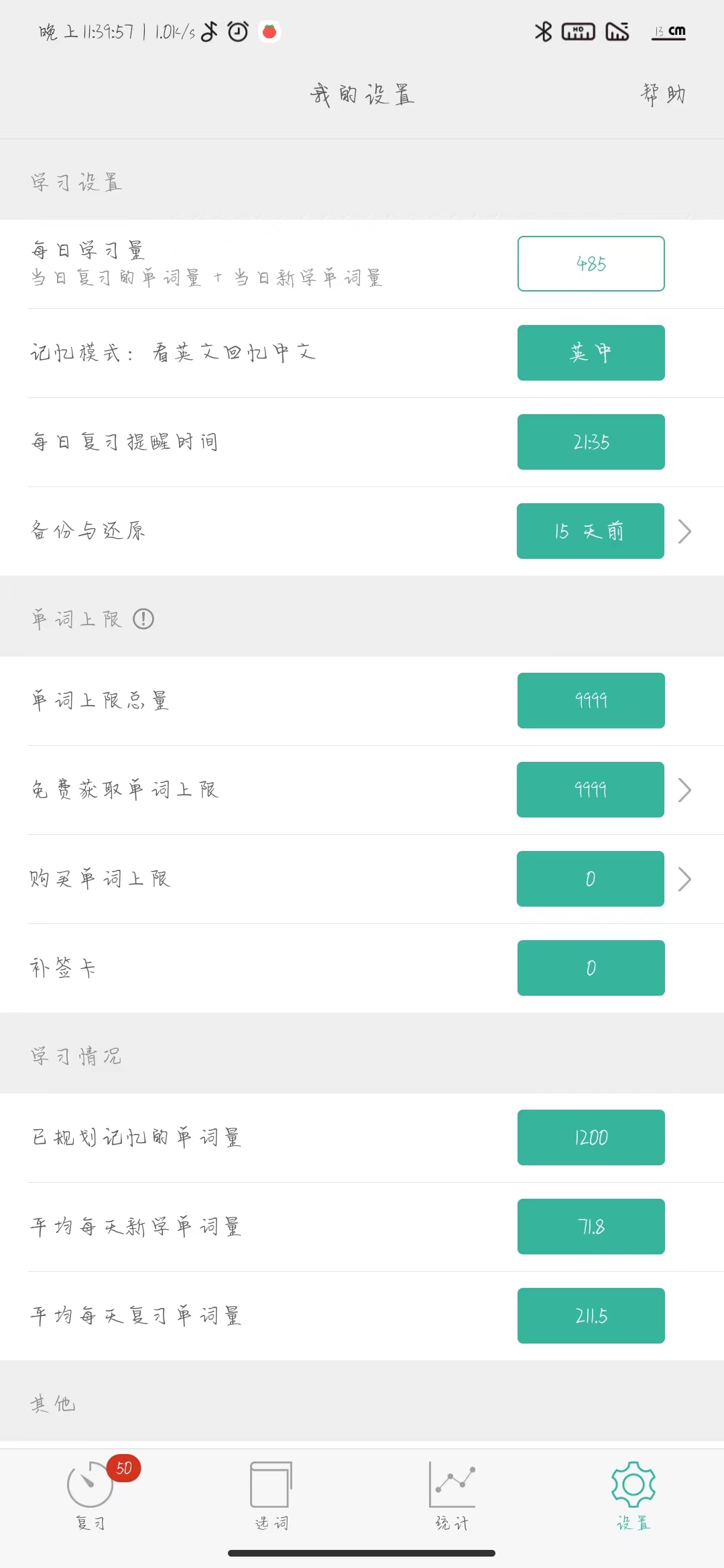The width and height of the screenshot is (724, 1568).
Task: Open the 帮助 help page
Action: pos(662,94)
